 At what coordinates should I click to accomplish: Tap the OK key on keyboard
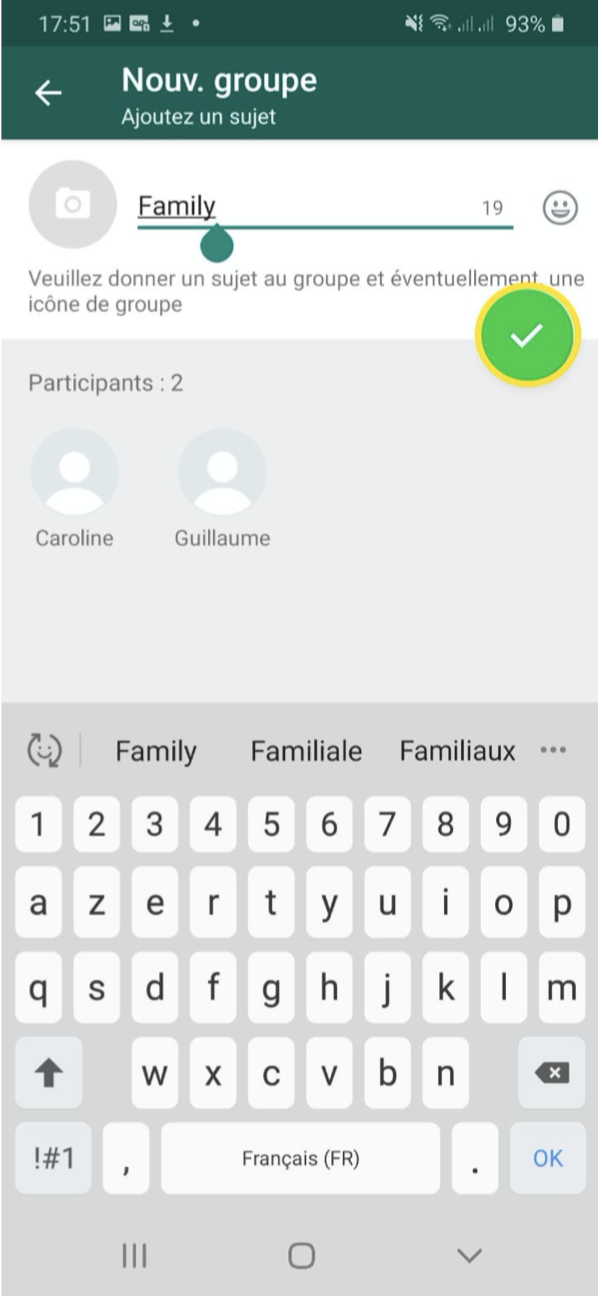click(548, 1158)
